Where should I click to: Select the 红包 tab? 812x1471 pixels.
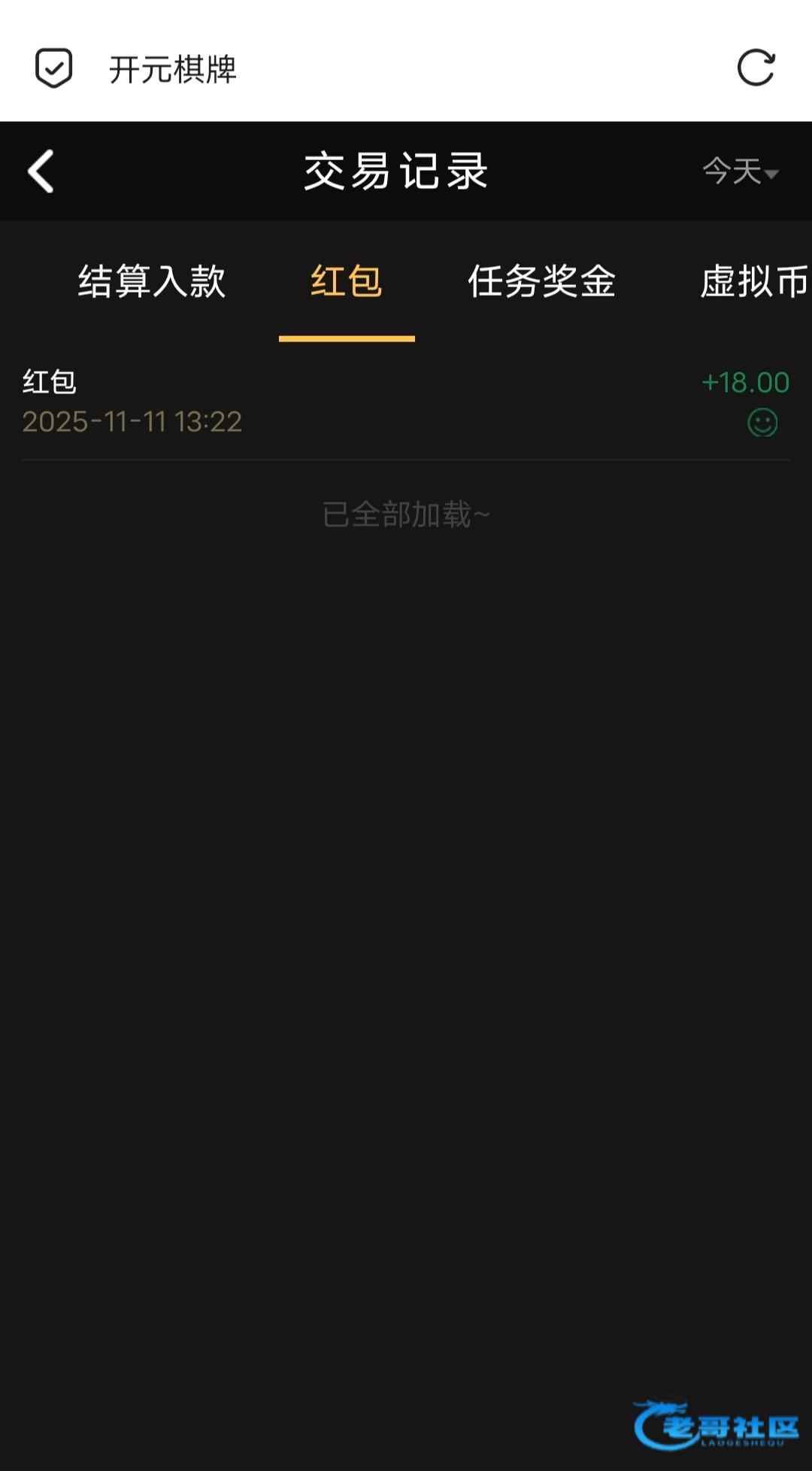click(x=347, y=282)
